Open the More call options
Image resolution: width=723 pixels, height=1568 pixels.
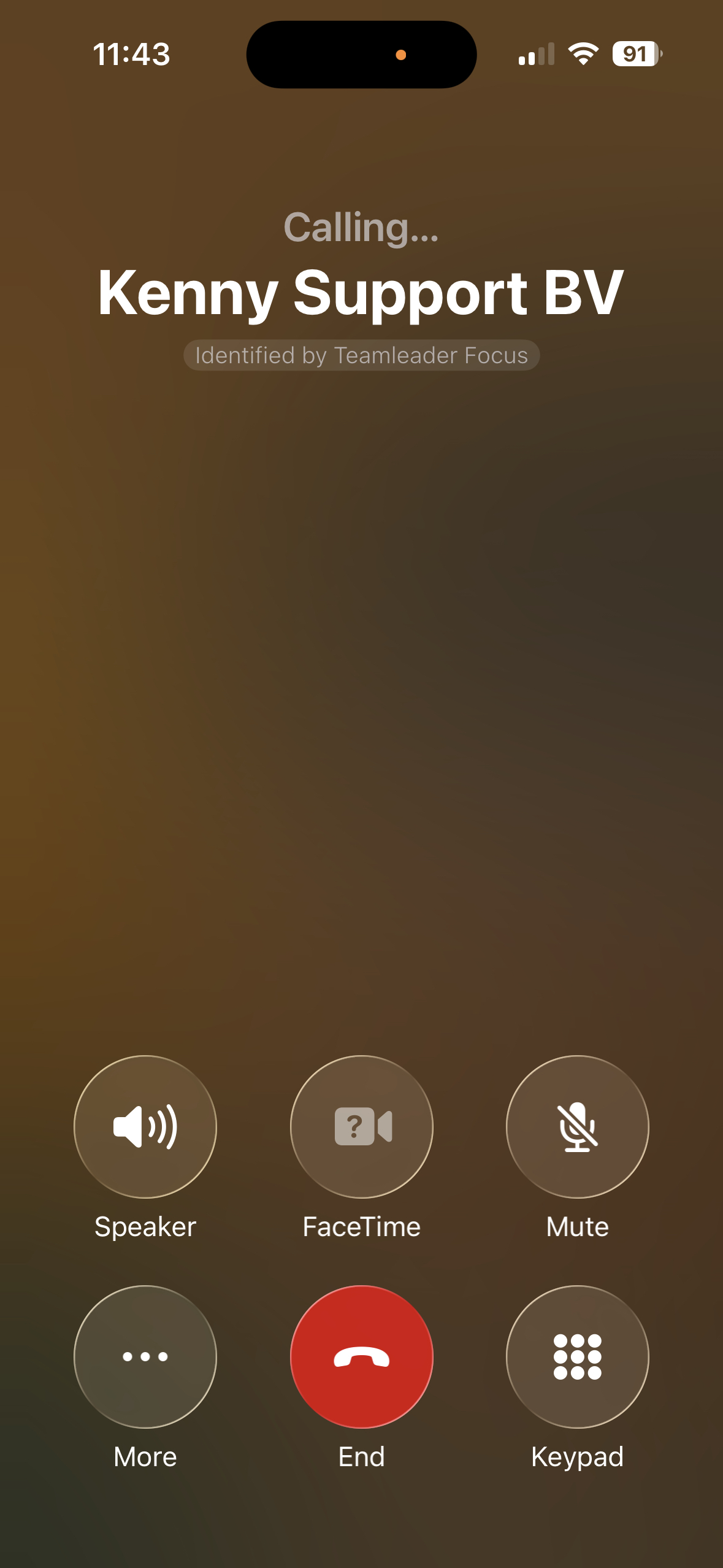point(145,1356)
